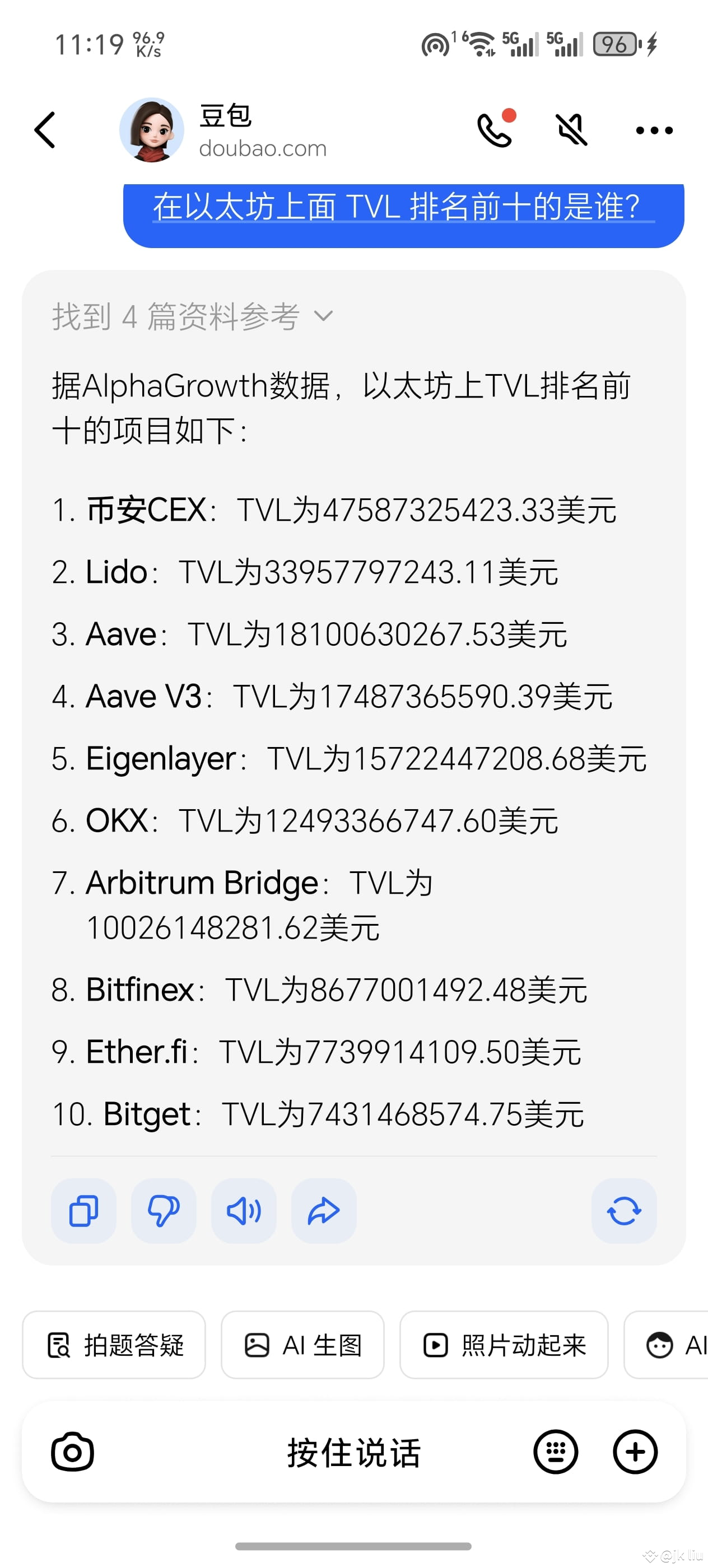Viewport: 708px width, 1568px height.
Task: Toggle the muted speaker icon
Action: click(x=572, y=130)
